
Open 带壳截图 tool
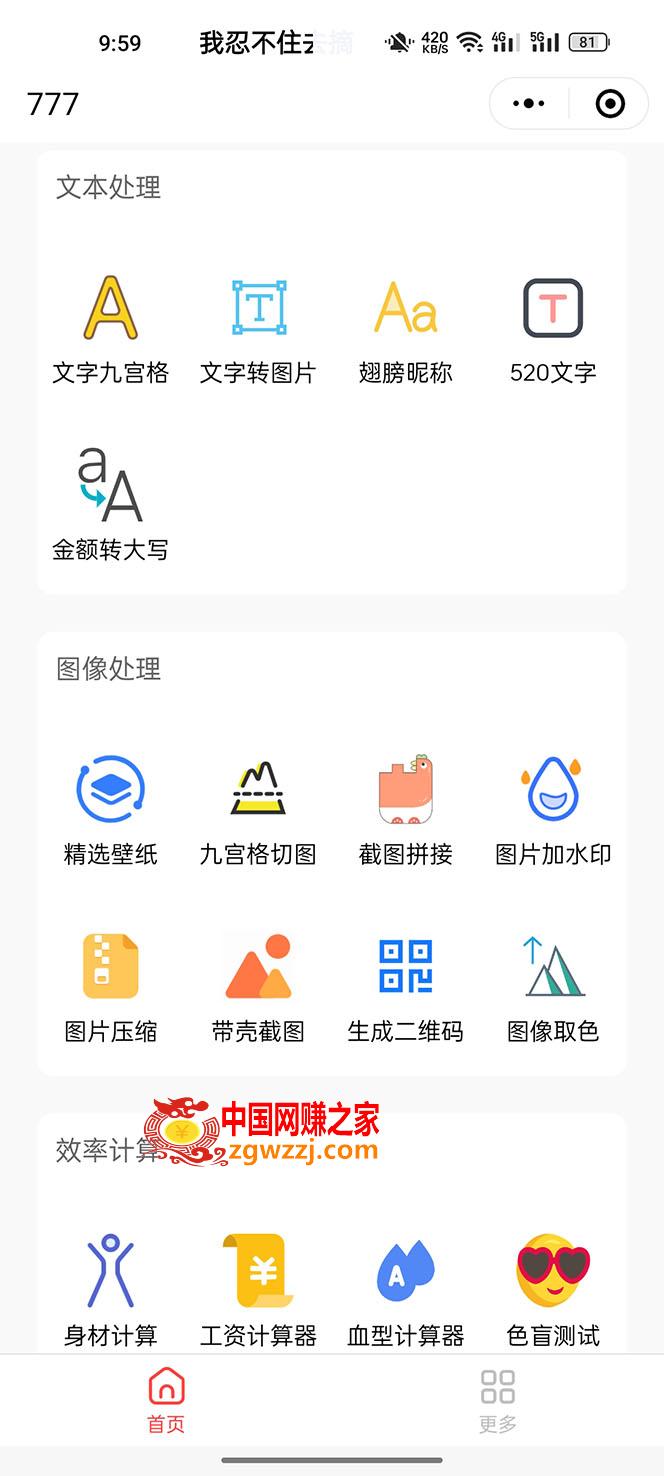258,988
